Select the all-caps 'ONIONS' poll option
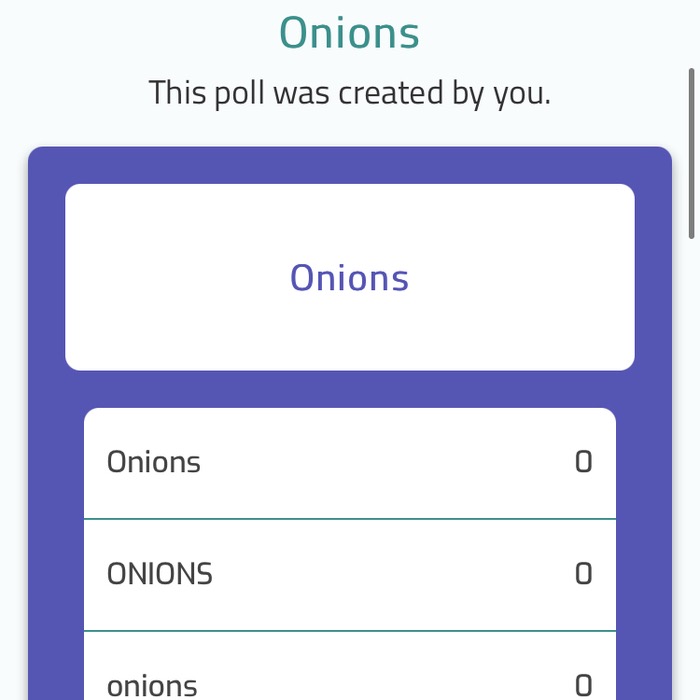The width and height of the screenshot is (700, 700). pos(349,575)
